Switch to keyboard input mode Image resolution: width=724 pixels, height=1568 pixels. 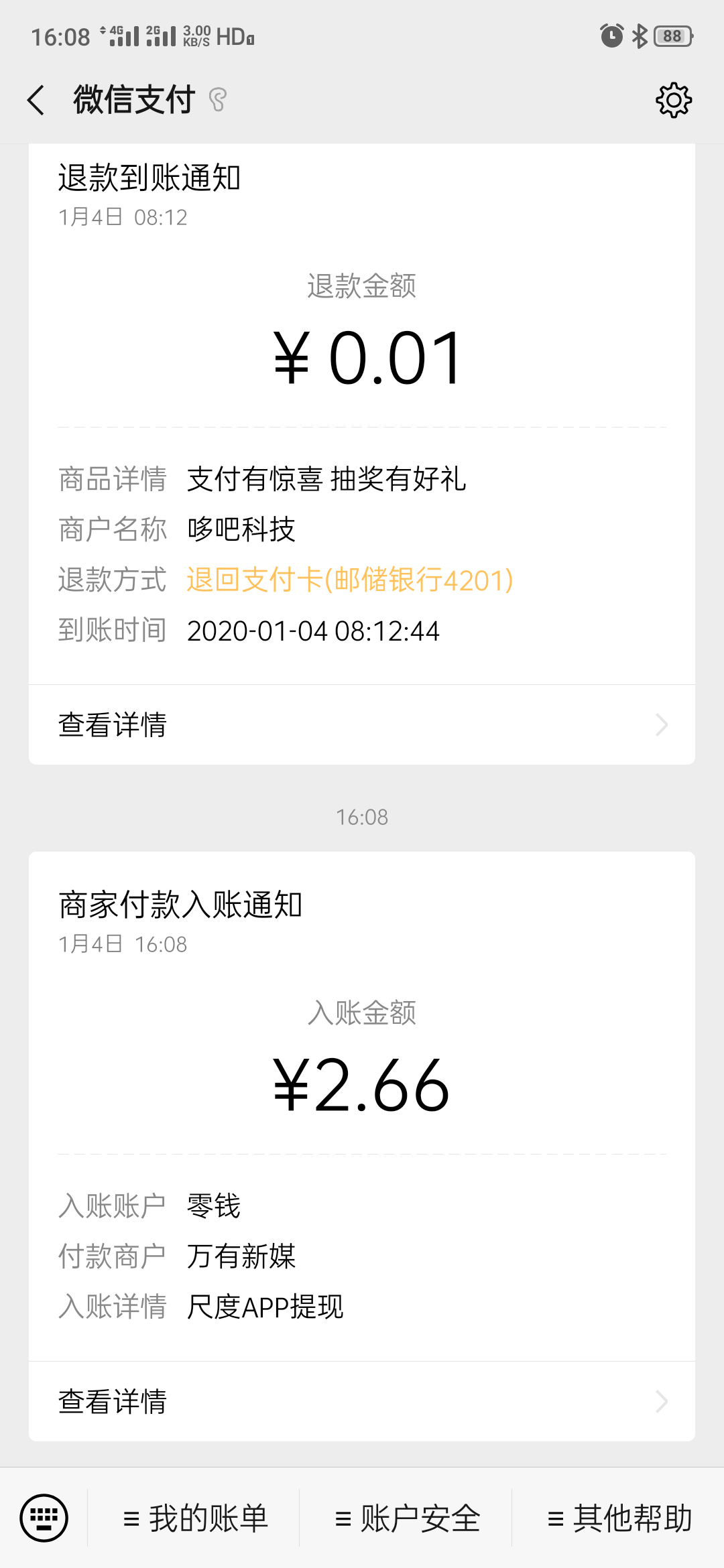point(44,1518)
